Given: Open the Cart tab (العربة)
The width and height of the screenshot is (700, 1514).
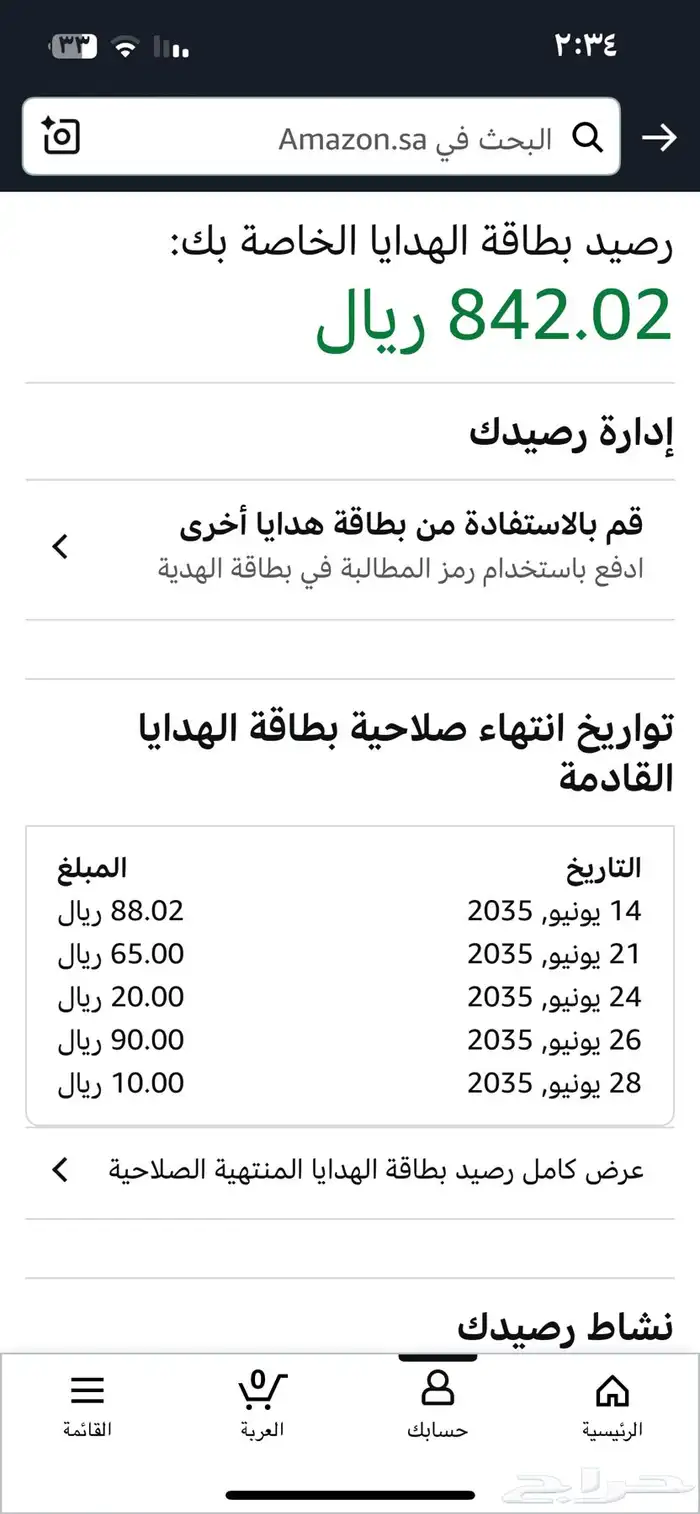Looking at the screenshot, I should click(262, 1405).
